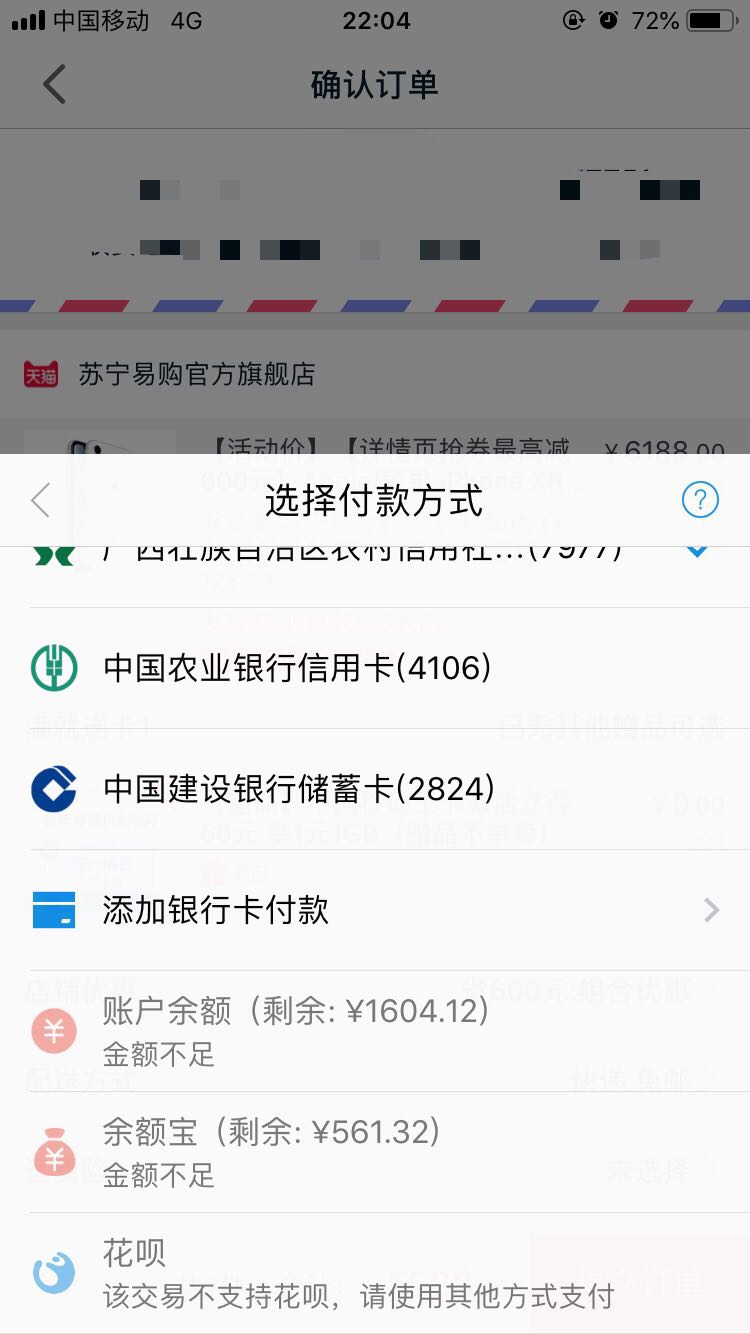The height and width of the screenshot is (1334, 750).
Task: Open 添加银行卡付款 to add a card
Action: pos(375,910)
